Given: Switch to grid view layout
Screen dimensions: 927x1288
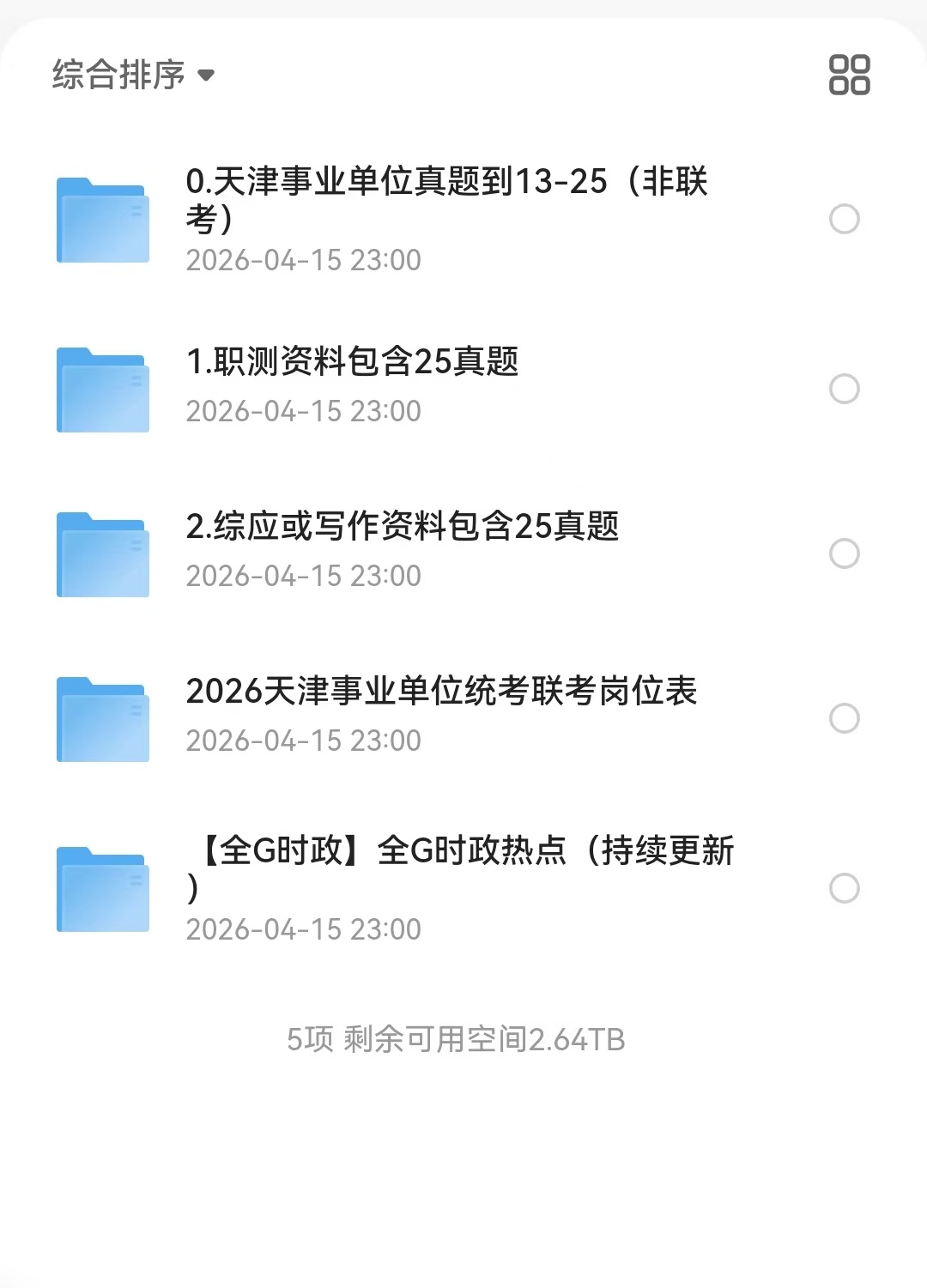Looking at the screenshot, I should coord(849,75).
